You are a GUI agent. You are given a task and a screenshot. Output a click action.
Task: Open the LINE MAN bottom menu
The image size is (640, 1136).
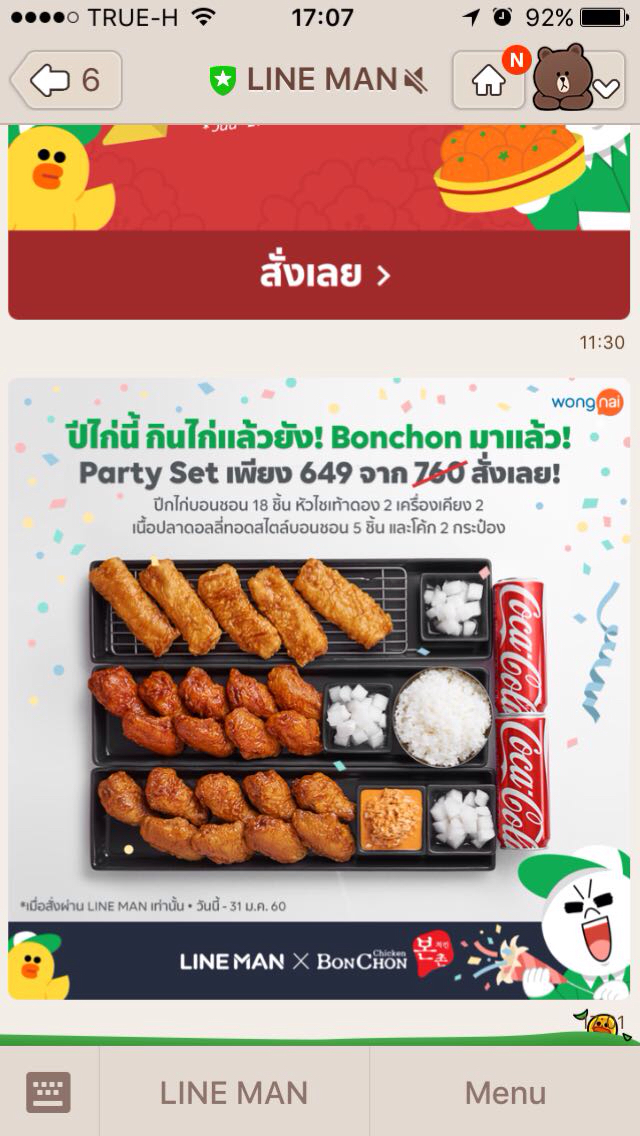tap(234, 1091)
